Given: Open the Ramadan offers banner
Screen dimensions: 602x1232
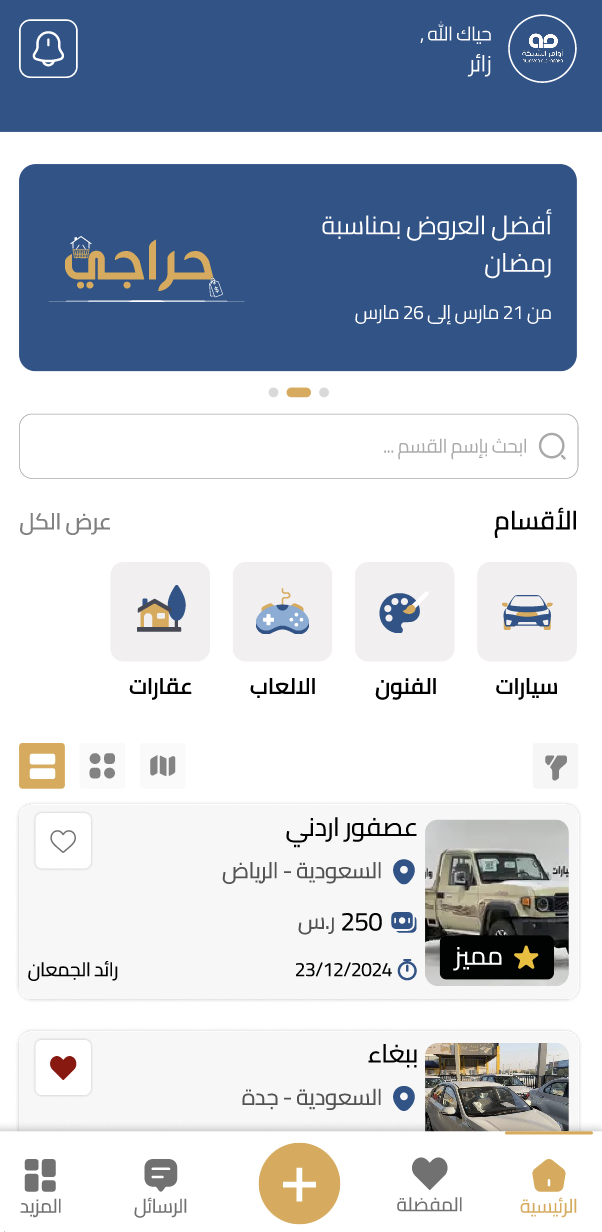Looking at the screenshot, I should (298, 267).
